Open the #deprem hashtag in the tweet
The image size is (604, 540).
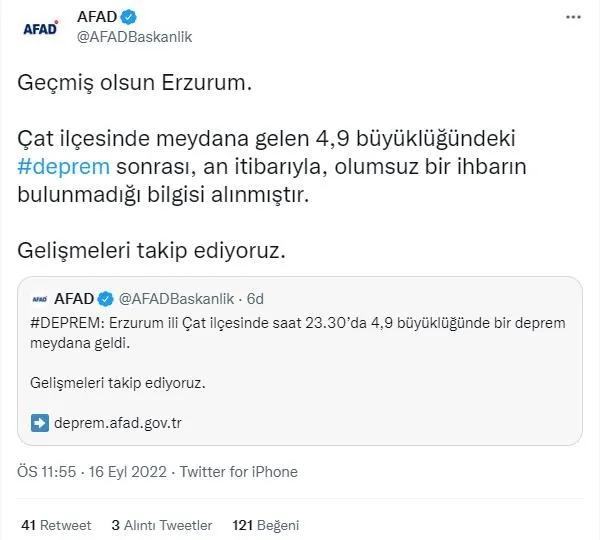pyautogui.click(x=64, y=165)
